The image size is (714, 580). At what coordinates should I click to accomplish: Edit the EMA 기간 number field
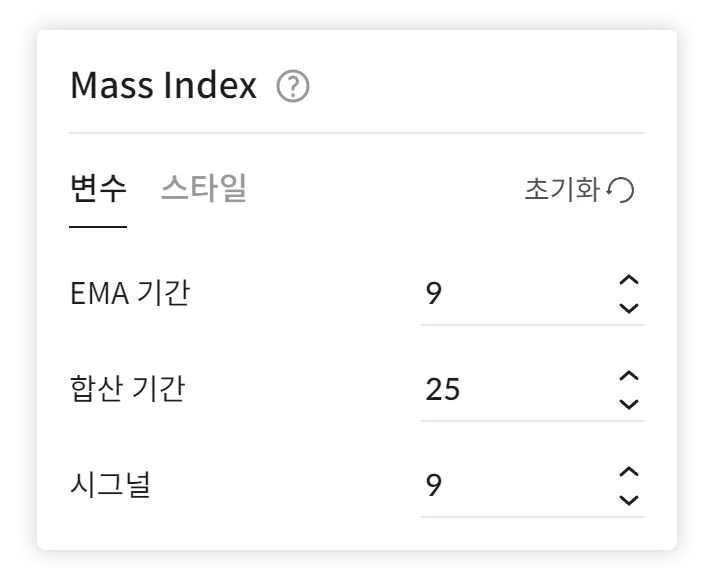click(517, 294)
